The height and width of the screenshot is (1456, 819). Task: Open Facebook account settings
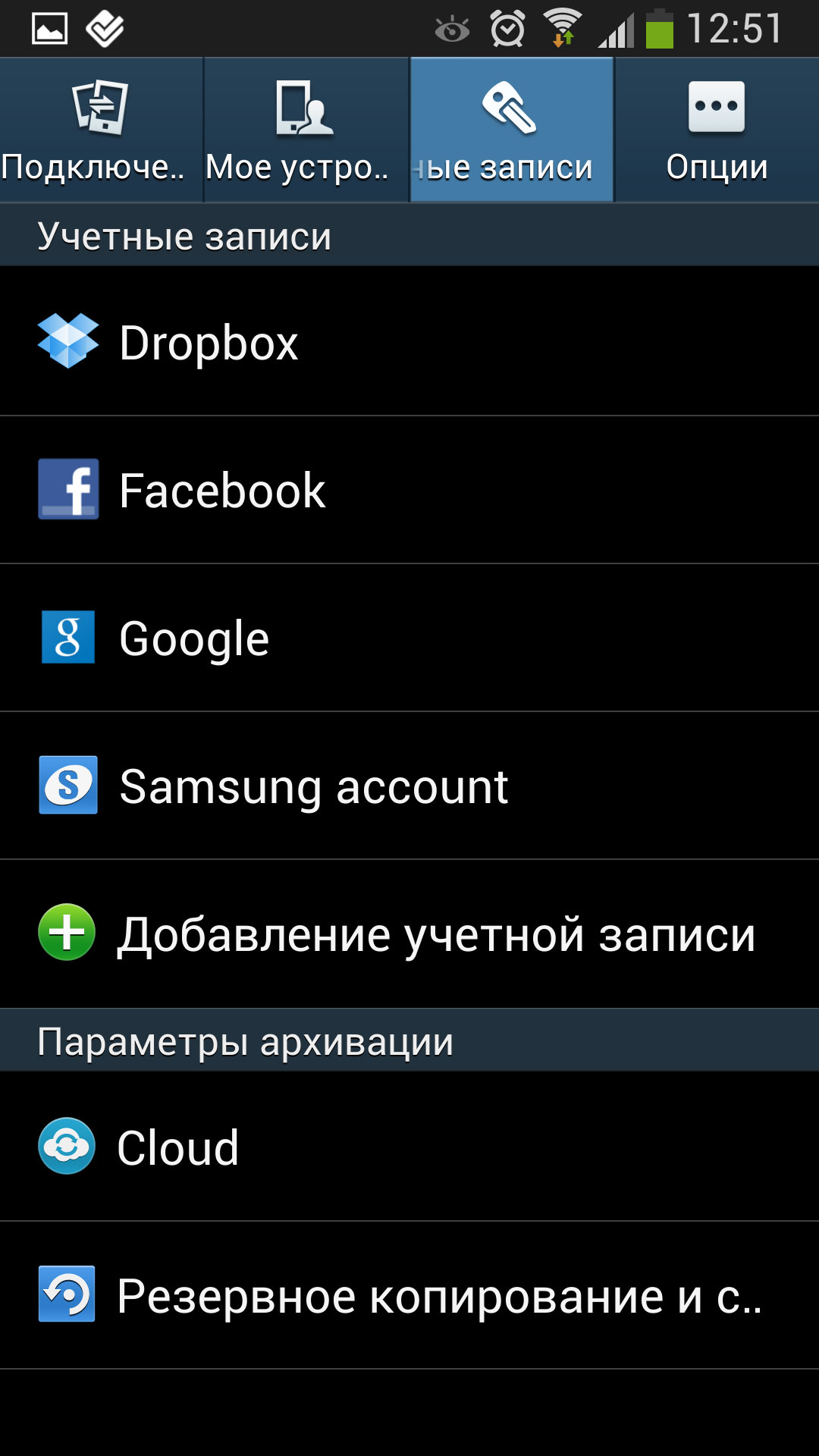pos(409,490)
